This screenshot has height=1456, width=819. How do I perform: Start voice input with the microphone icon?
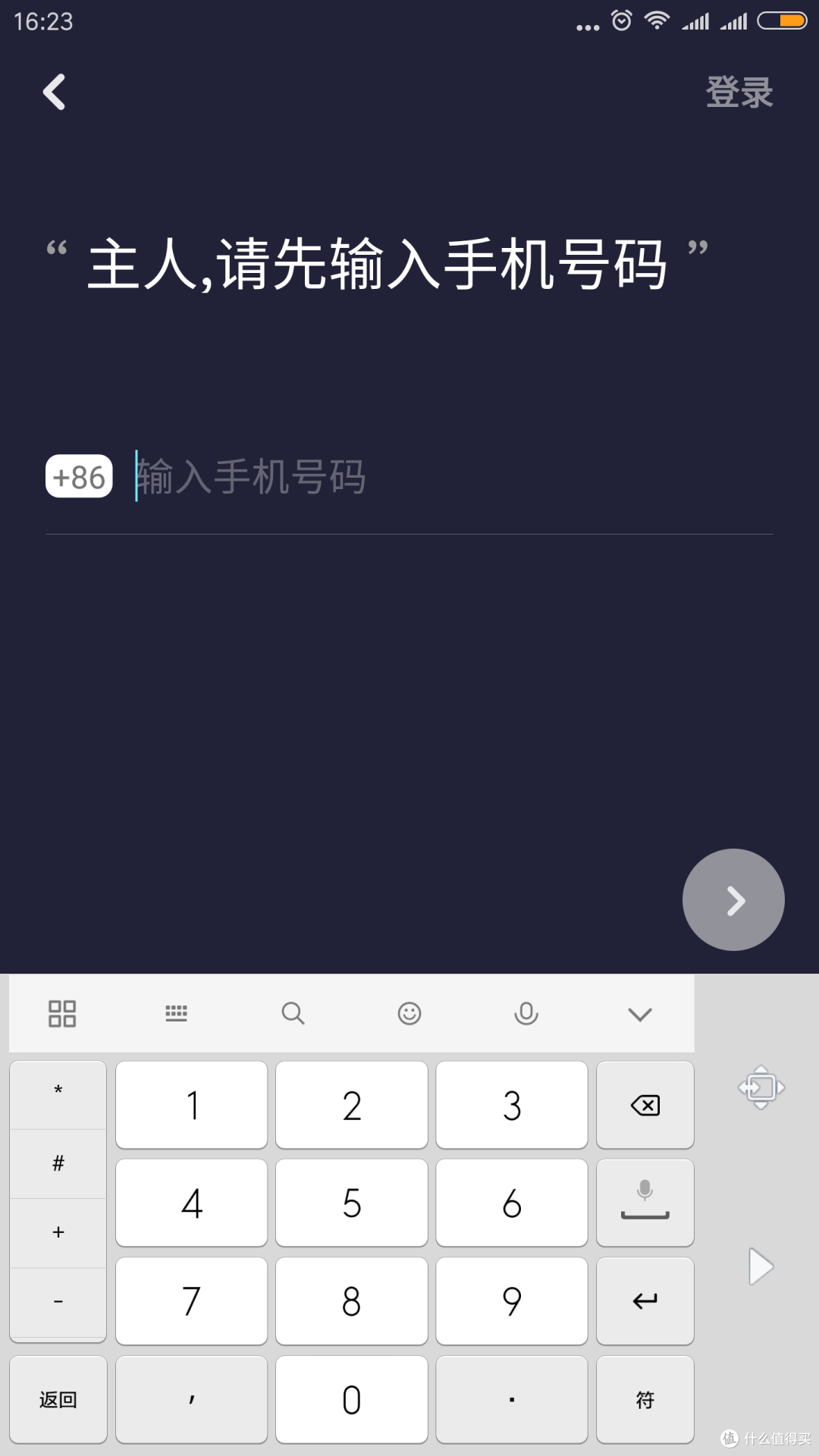point(526,1013)
